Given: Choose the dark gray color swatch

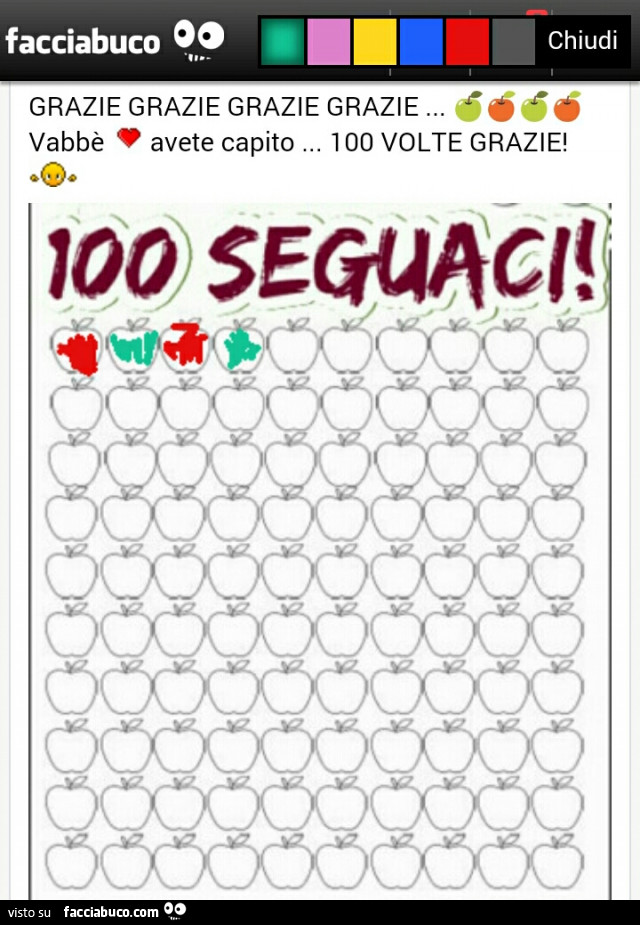Looking at the screenshot, I should click(513, 42).
